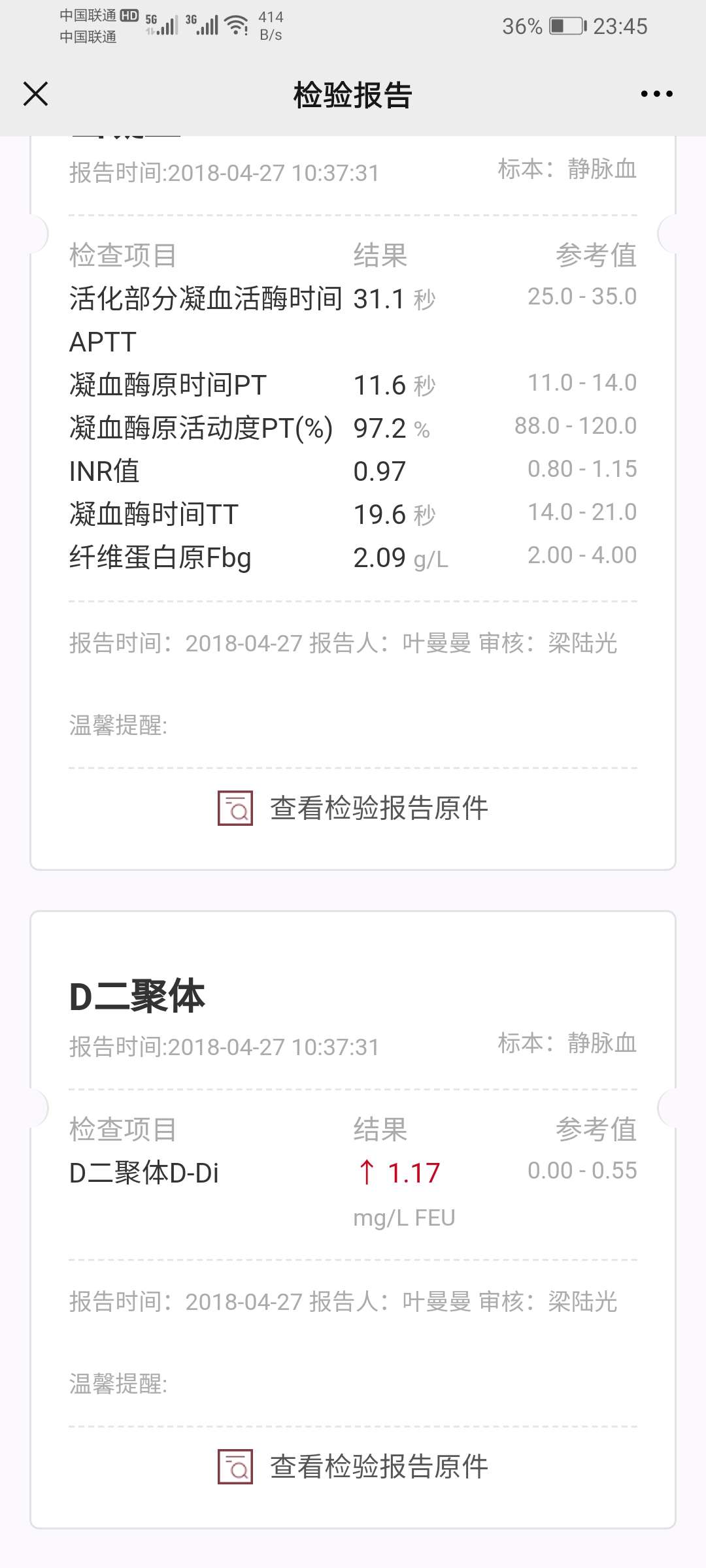Select the 纤维蛋白原Fbg value 2.09
Image resolution: width=706 pixels, height=1568 pixels.
[x=379, y=557]
